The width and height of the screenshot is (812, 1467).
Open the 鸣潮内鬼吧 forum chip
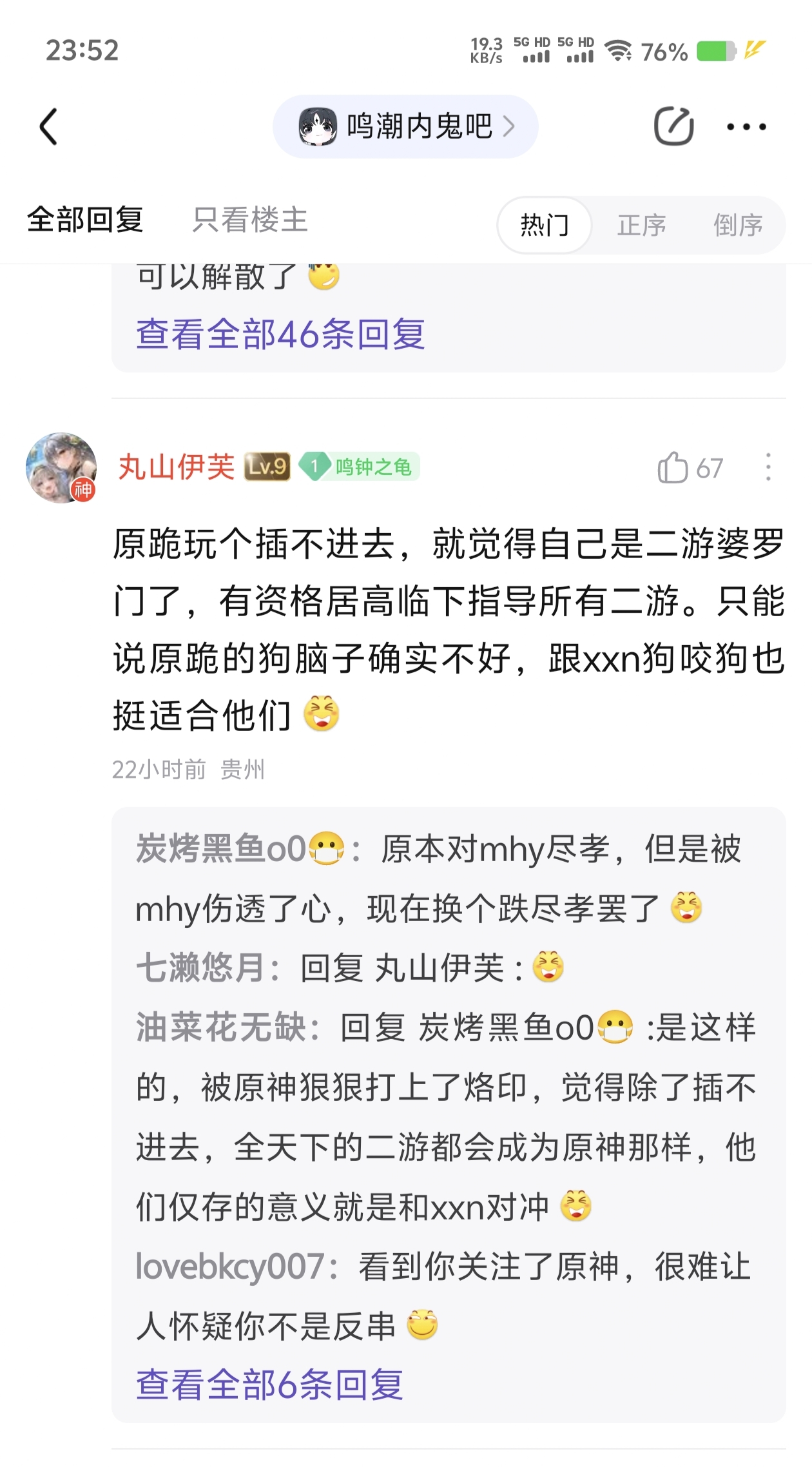coord(405,126)
